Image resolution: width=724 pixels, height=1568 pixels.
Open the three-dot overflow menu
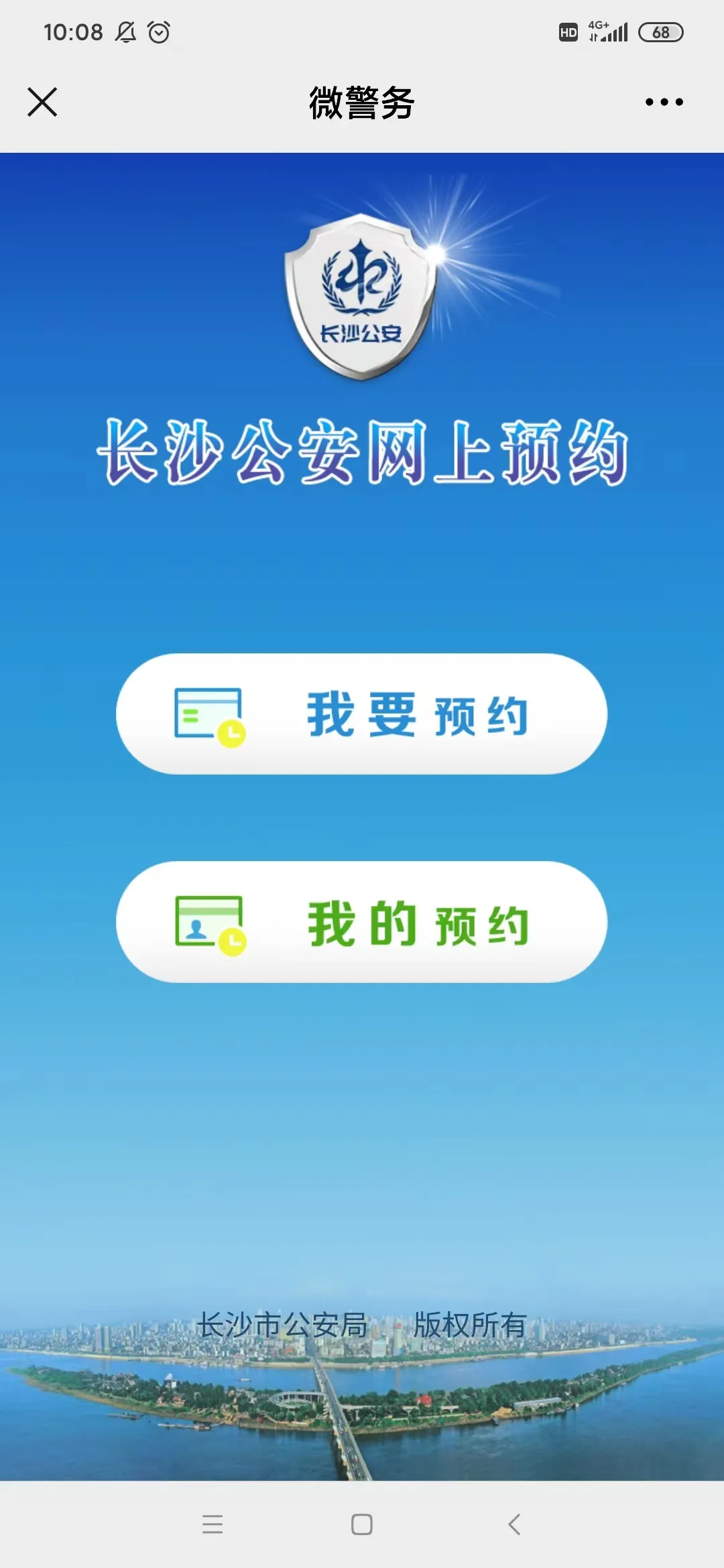click(664, 102)
